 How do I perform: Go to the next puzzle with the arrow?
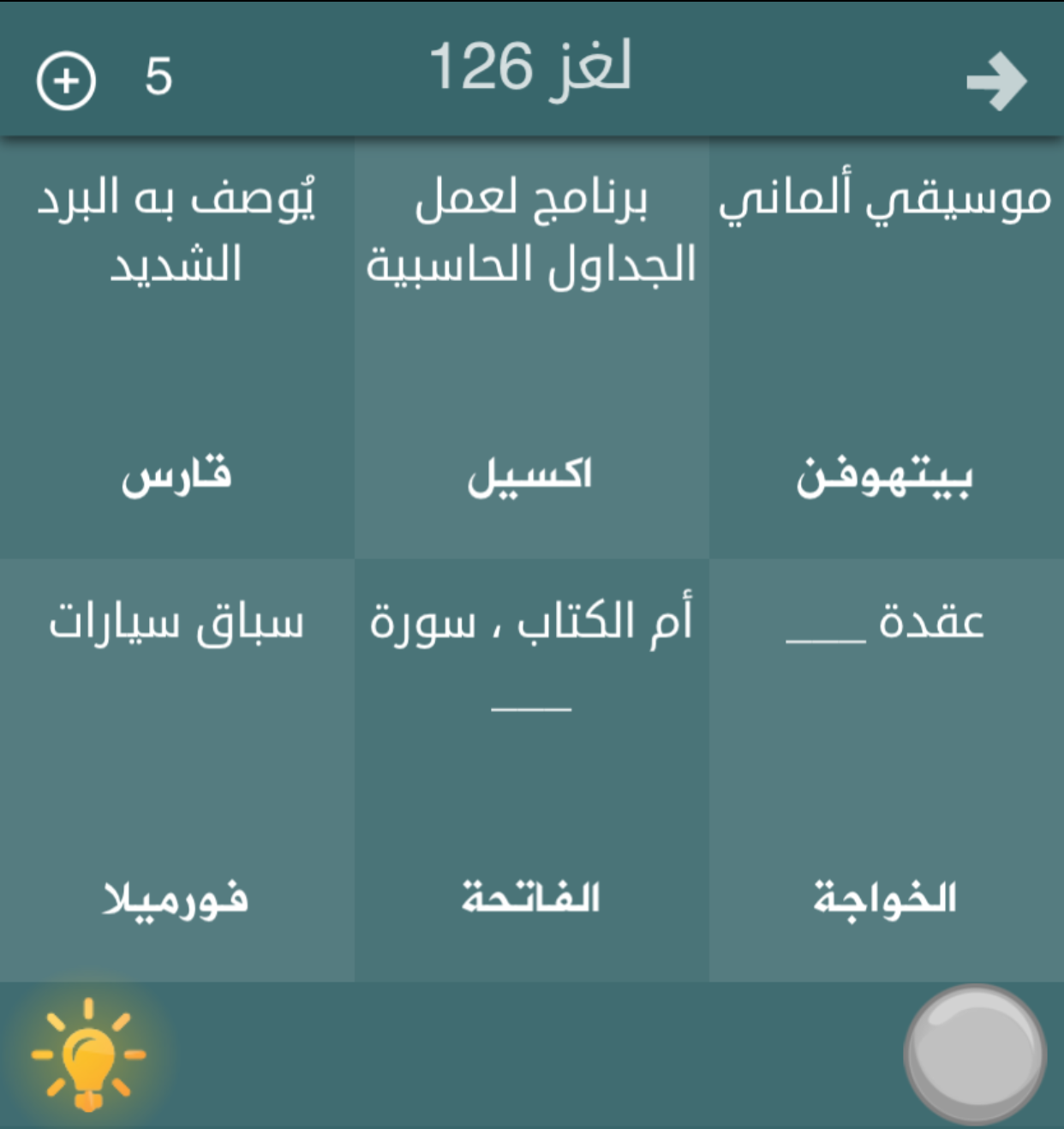[996, 81]
